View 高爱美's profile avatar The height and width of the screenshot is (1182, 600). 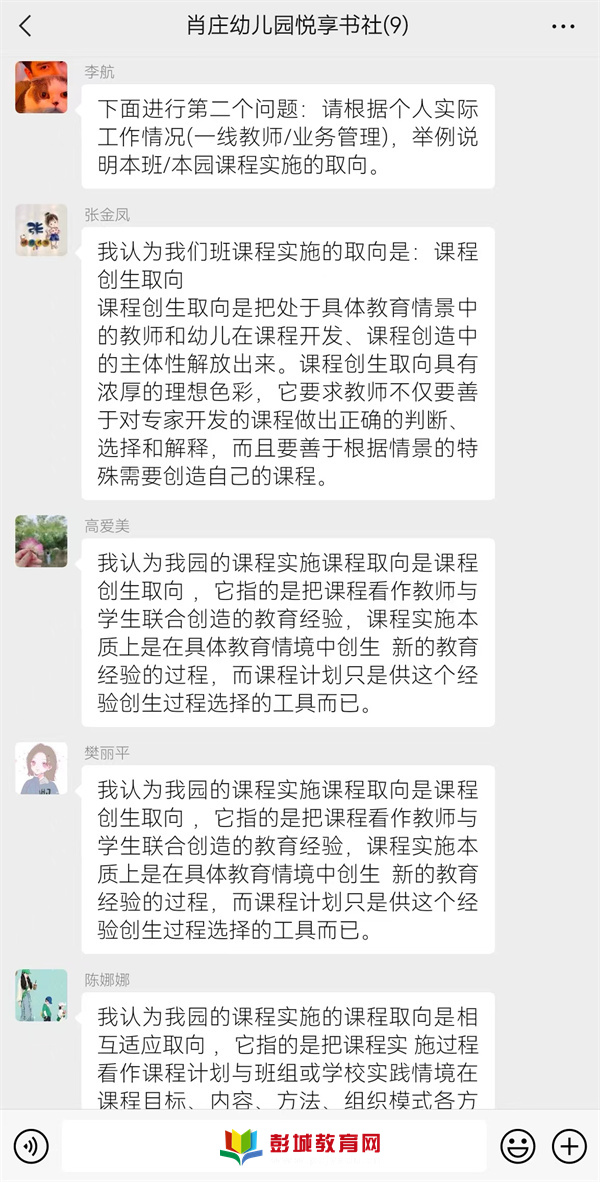coord(41,542)
